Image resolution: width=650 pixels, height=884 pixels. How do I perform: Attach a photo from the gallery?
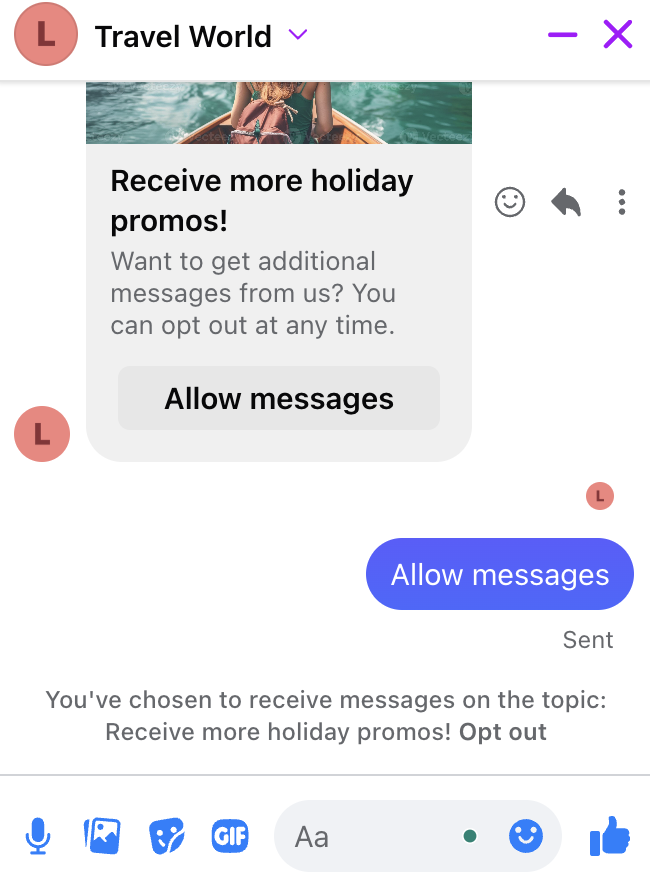(x=102, y=836)
